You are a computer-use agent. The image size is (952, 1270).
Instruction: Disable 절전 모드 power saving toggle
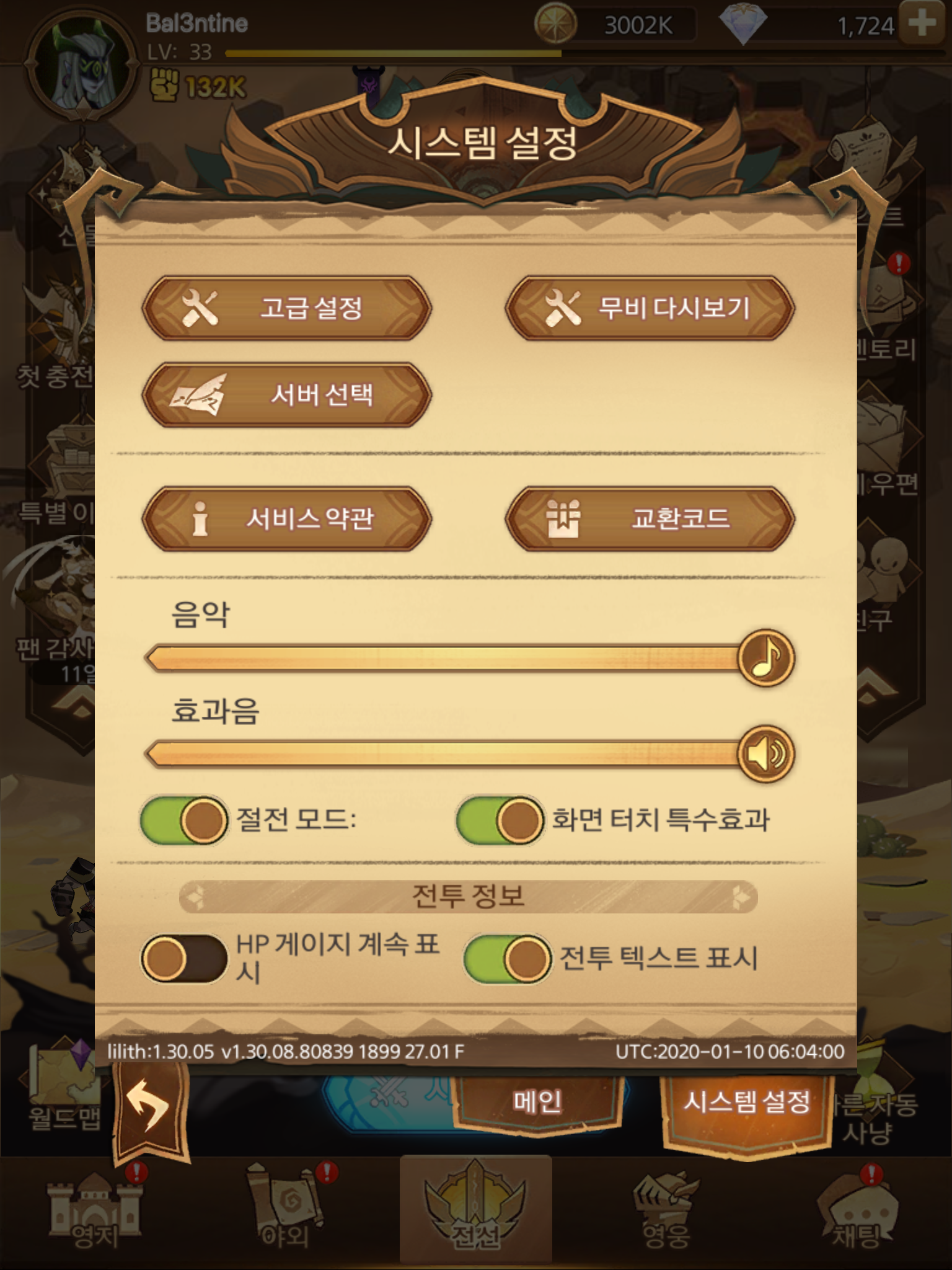[184, 820]
